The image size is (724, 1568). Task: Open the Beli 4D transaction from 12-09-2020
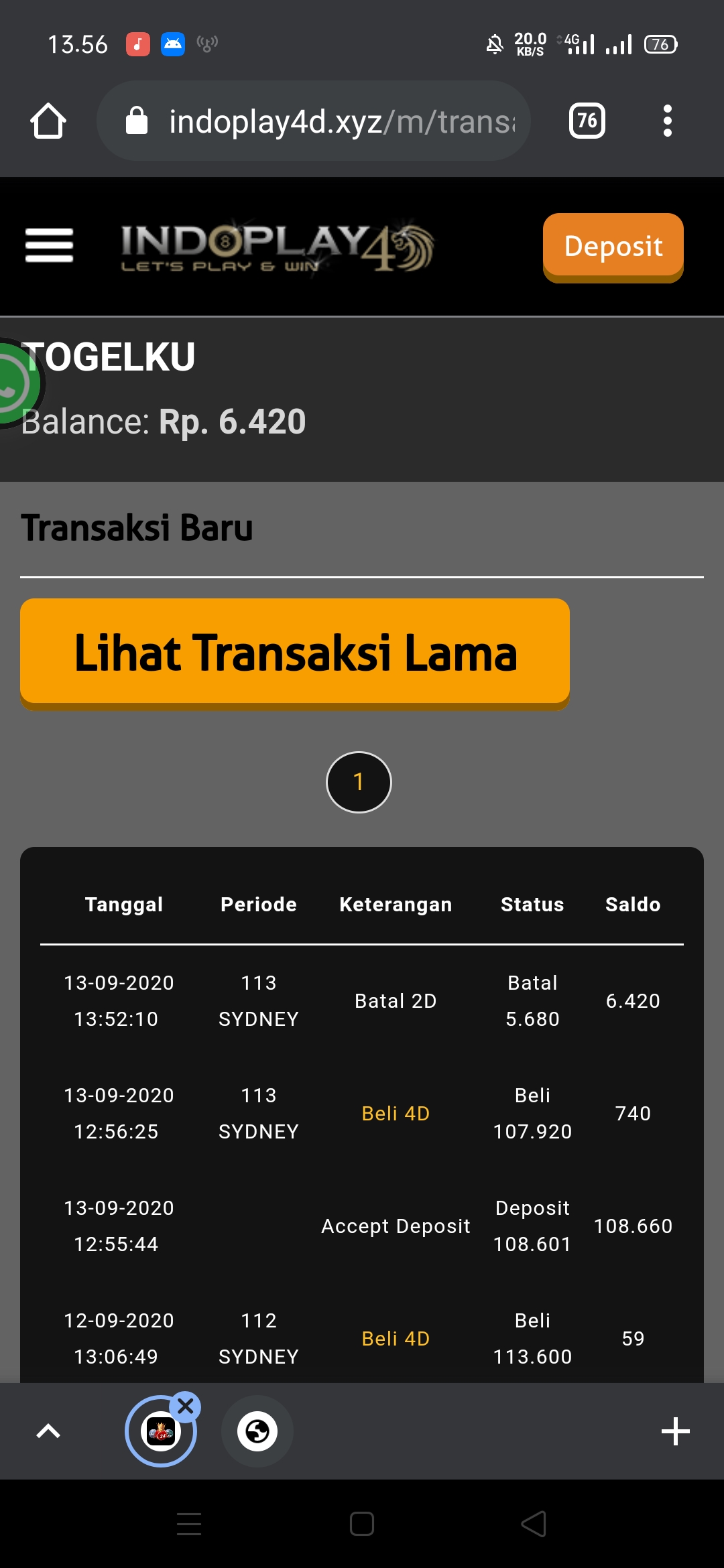coord(396,1339)
